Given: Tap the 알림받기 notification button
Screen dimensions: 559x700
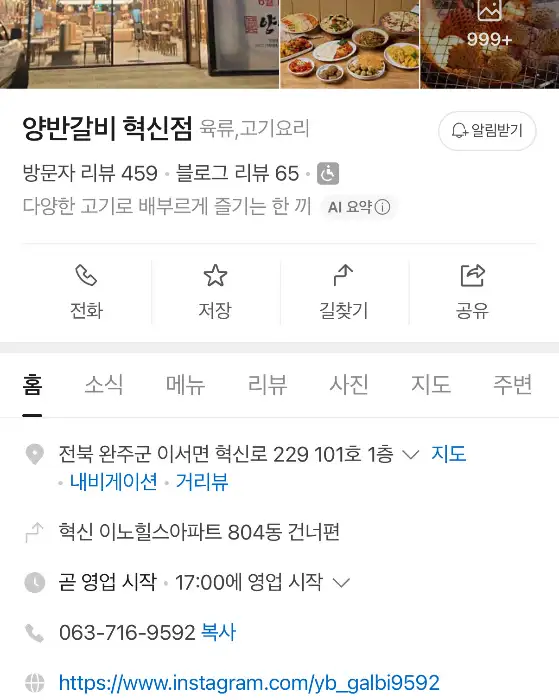Looking at the screenshot, I should point(487,131).
